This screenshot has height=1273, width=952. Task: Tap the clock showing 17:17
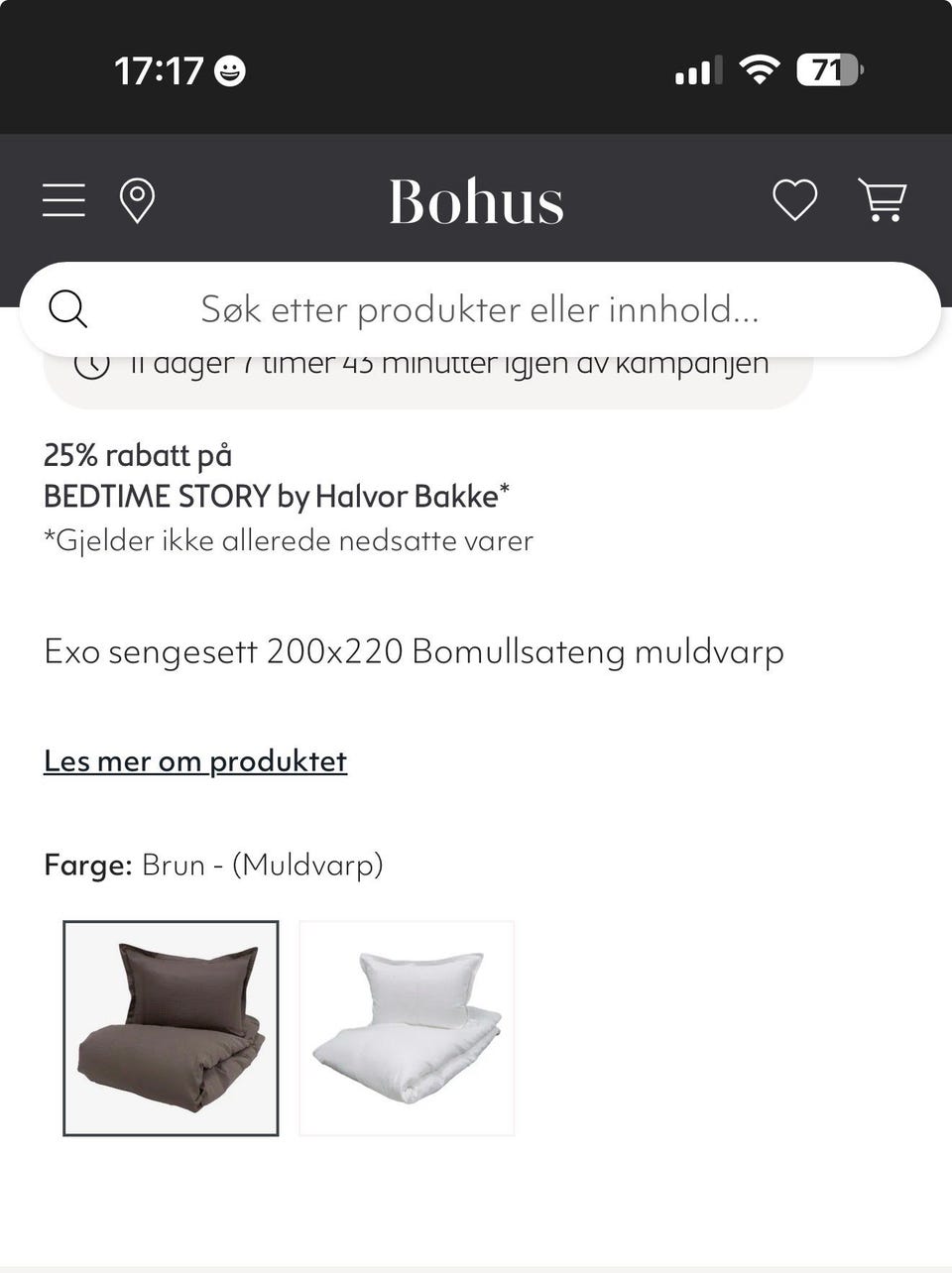[x=159, y=69]
